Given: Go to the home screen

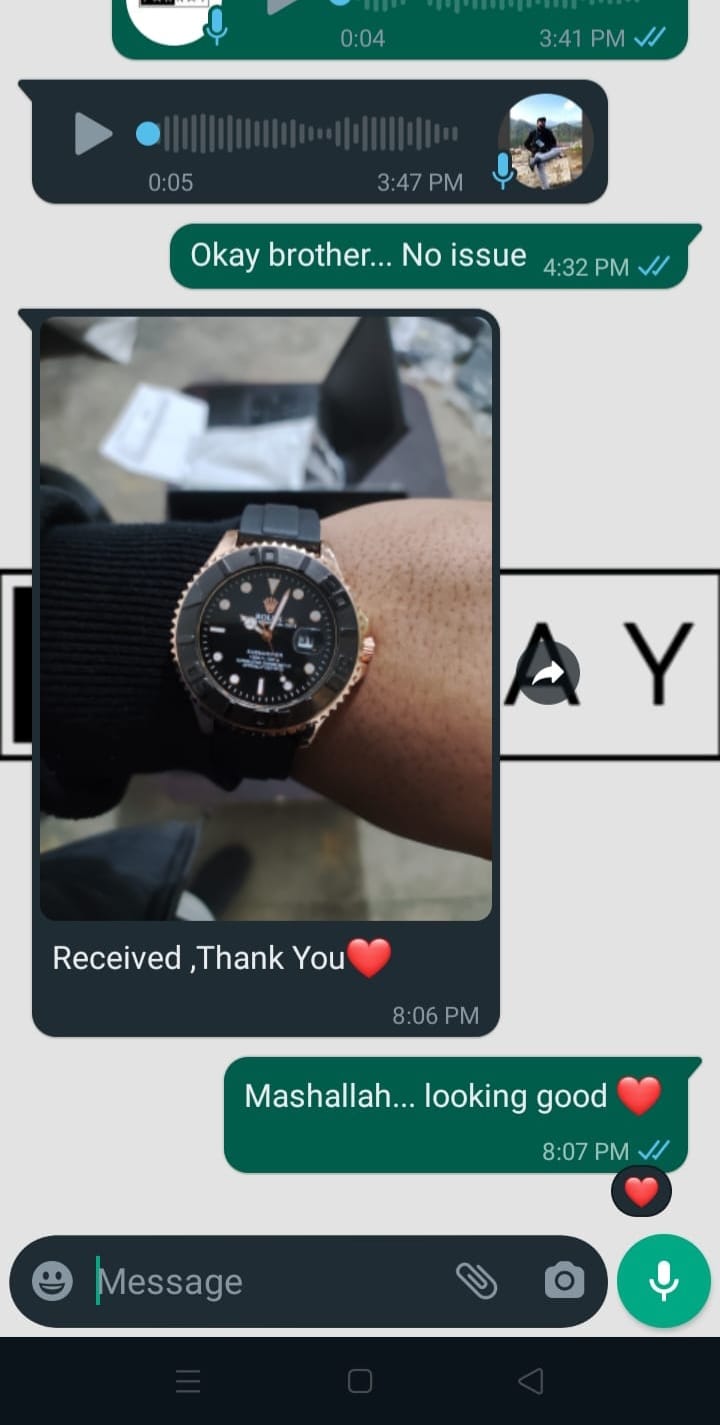Looking at the screenshot, I should click(360, 1381).
